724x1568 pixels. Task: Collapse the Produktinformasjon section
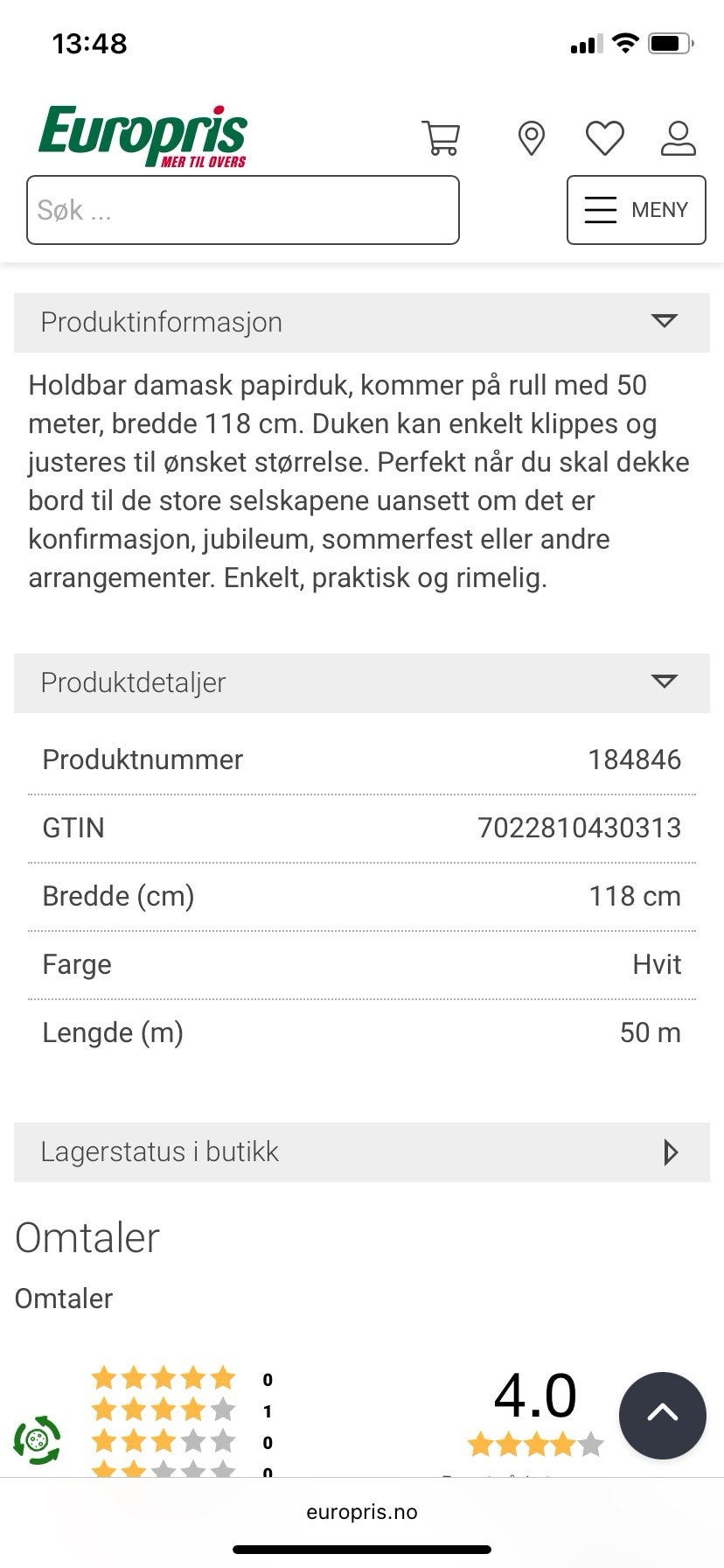[x=362, y=322]
